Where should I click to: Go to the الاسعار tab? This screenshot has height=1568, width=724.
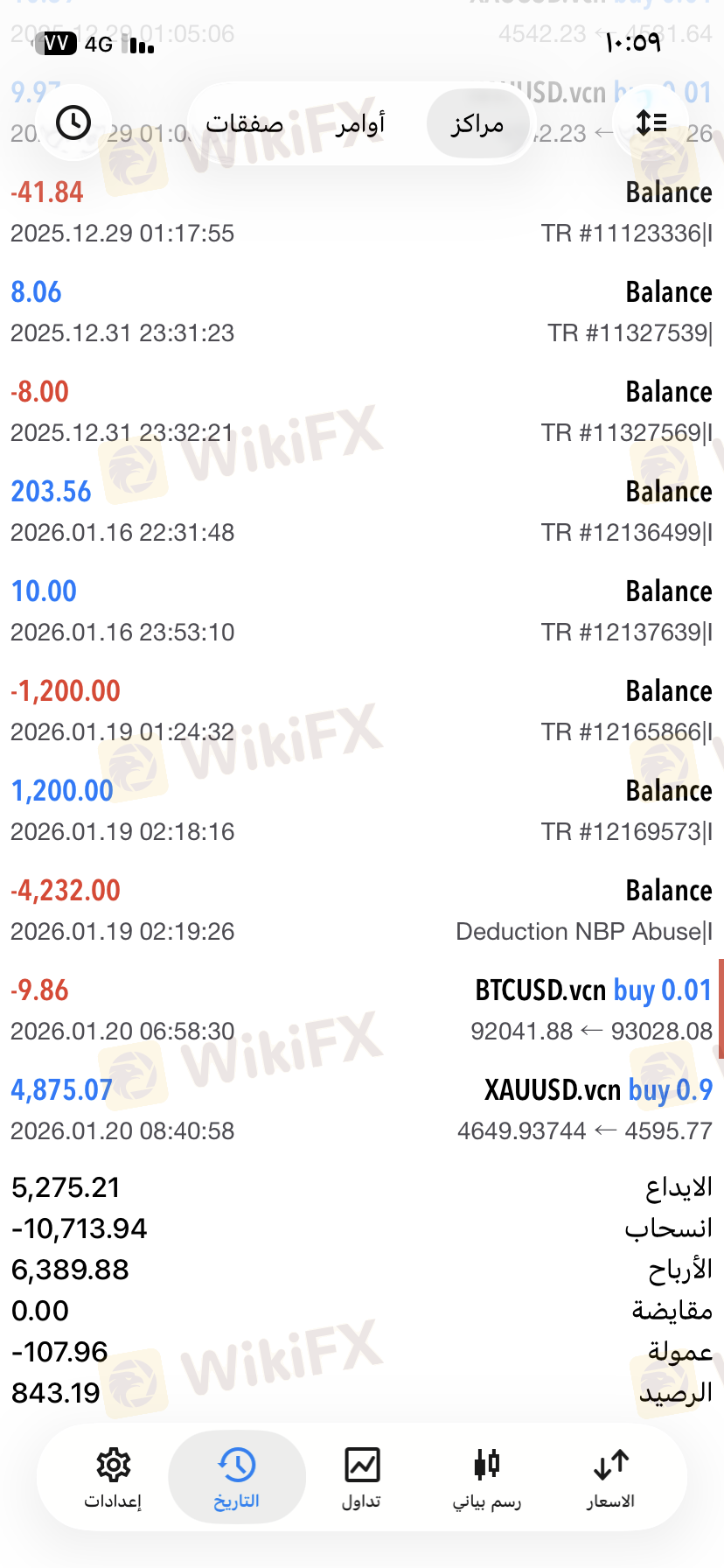610,1477
